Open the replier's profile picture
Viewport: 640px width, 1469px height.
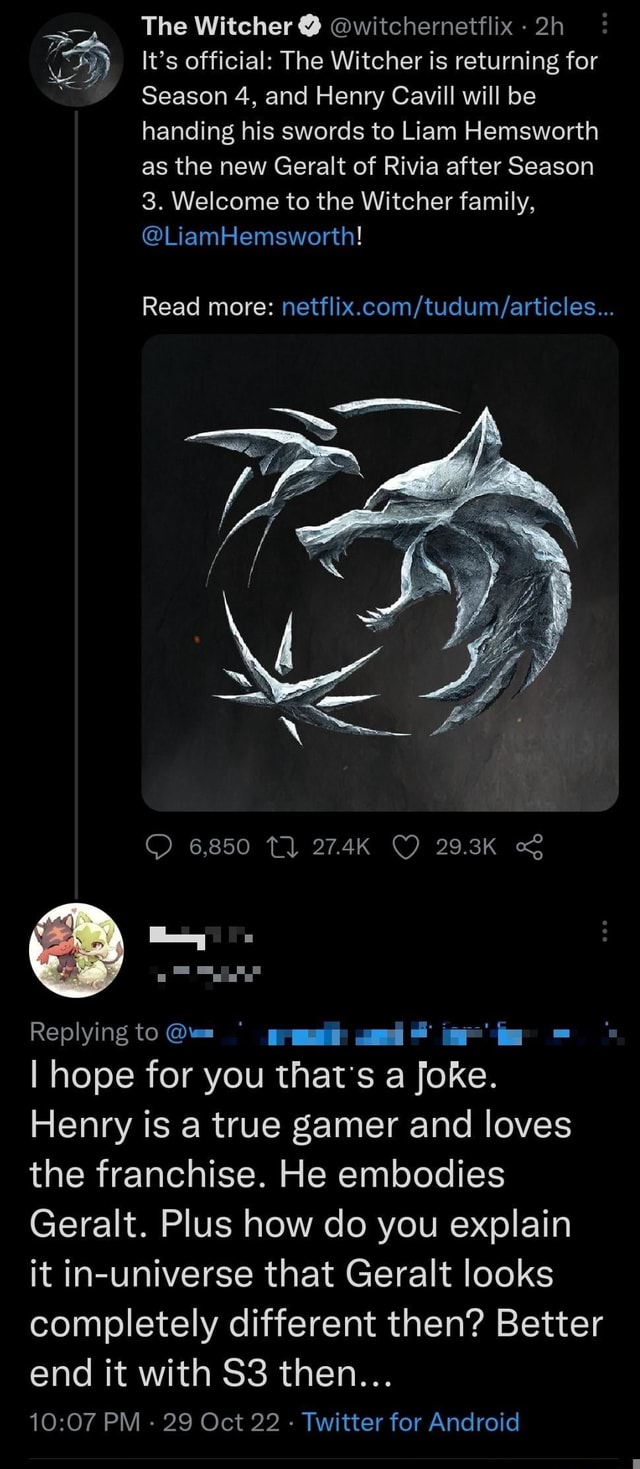[76, 950]
